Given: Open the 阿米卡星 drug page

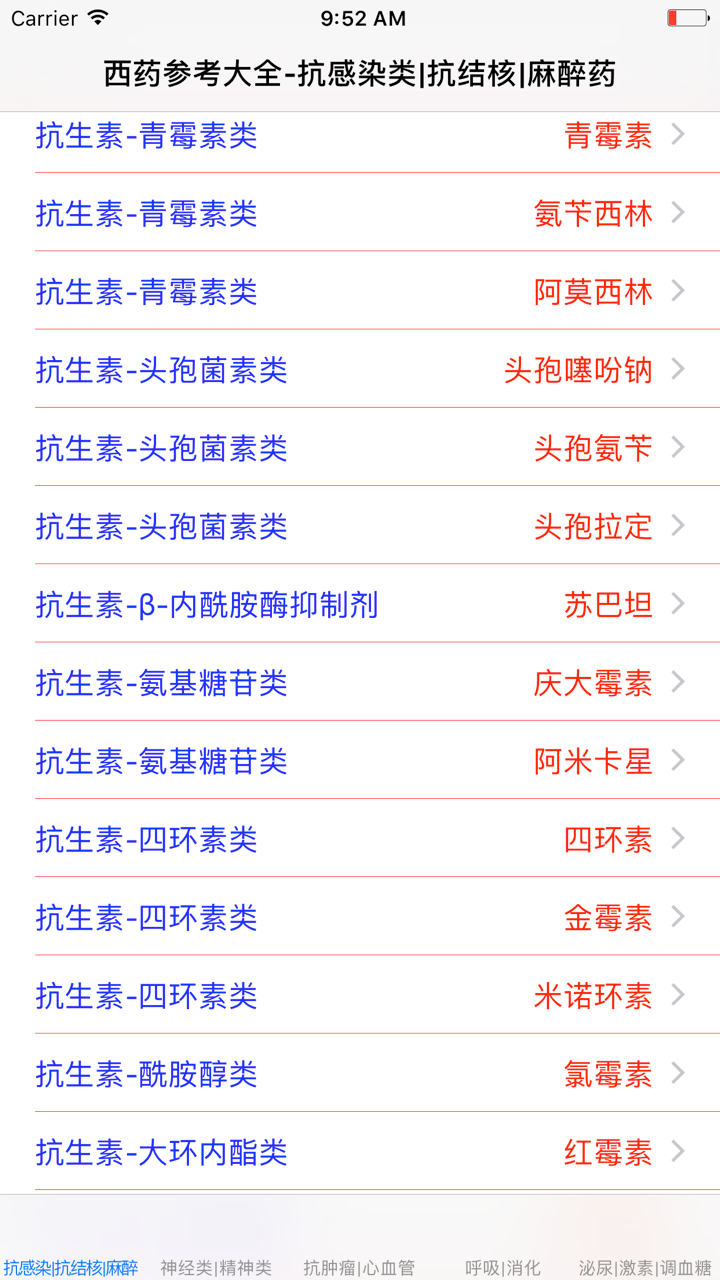Looking at the screenshot, I should coord(360,761).
